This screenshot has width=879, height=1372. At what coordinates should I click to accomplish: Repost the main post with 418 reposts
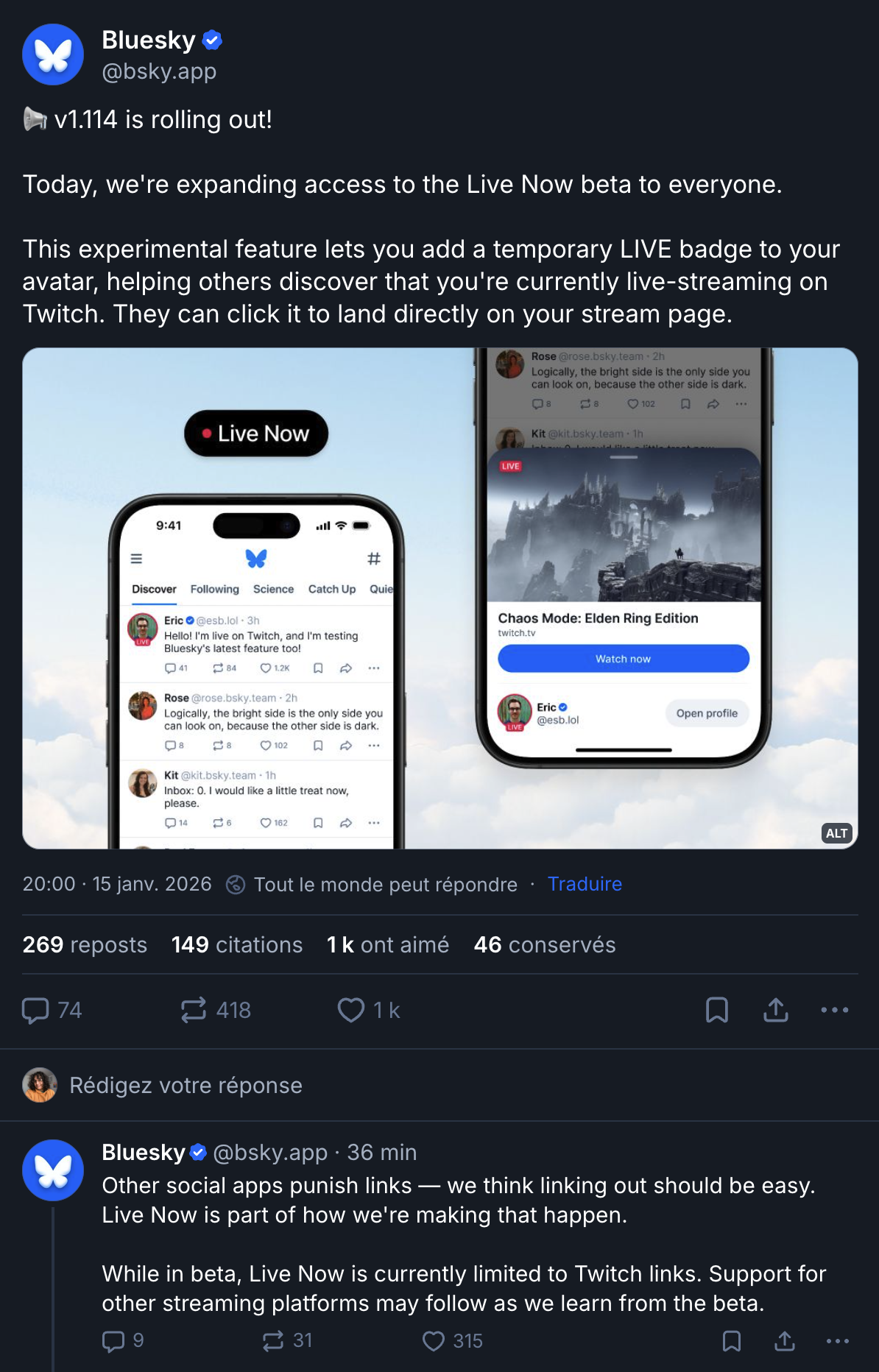coord(194,1010)
